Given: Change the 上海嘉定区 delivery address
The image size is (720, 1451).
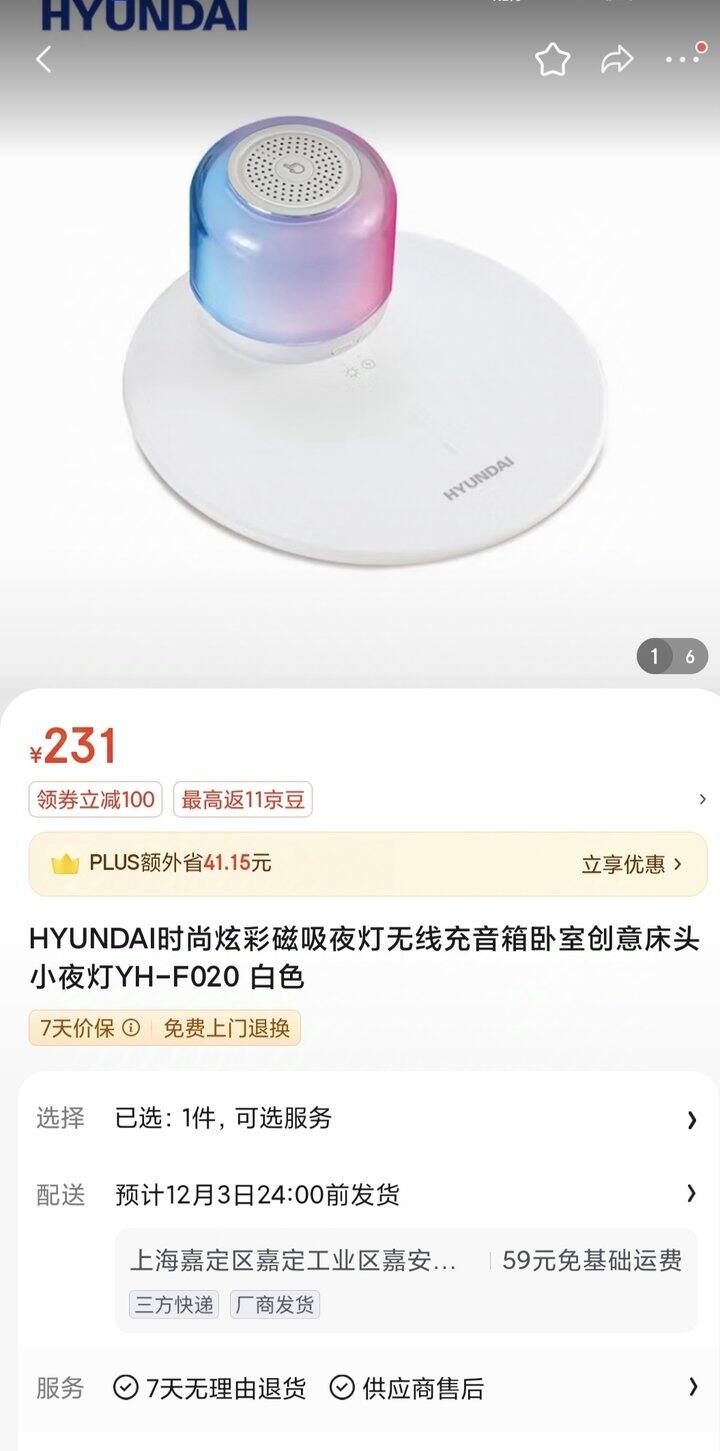Looking at the screenshot, I should (294, 1261).
